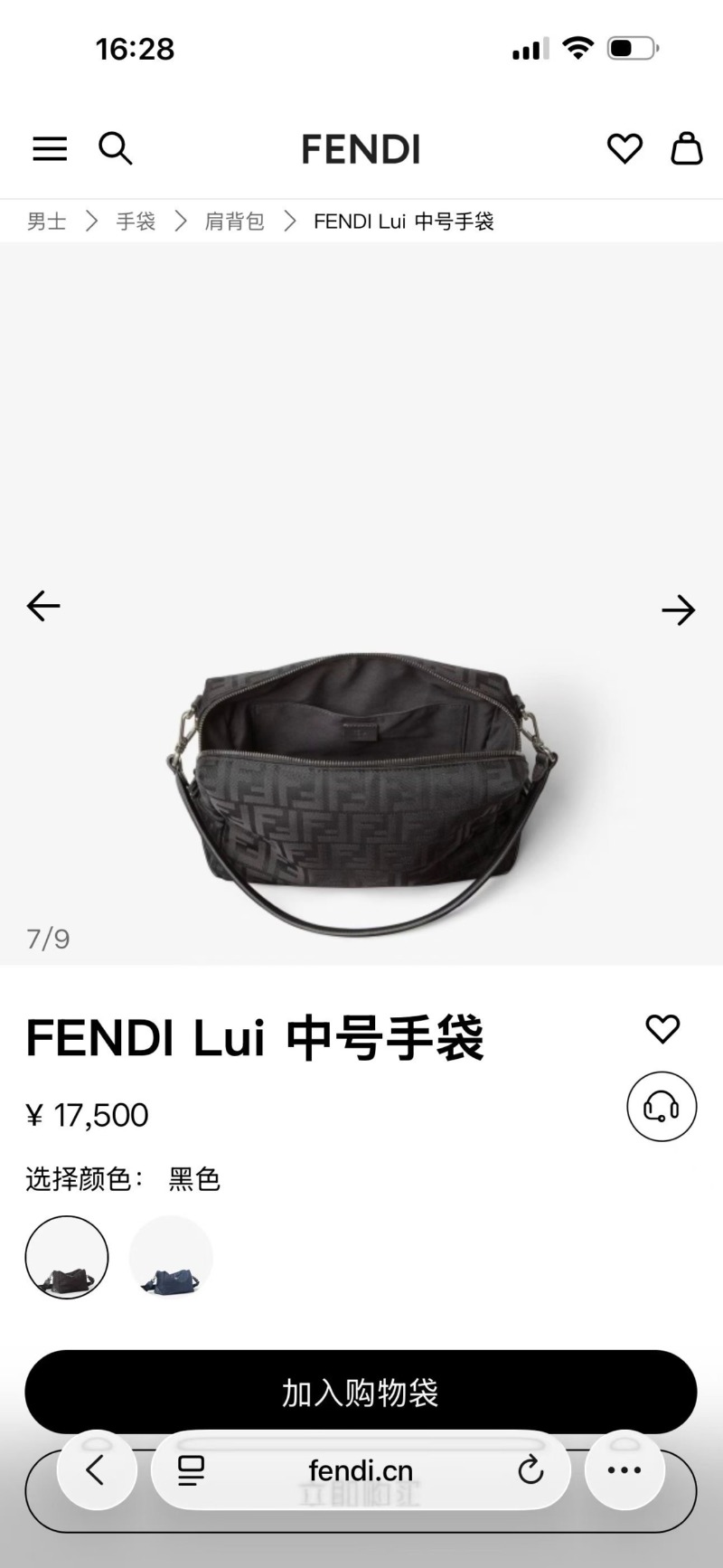Select the blue color swatch
The width and height of the screenshot is (723, 1568).
click(171, 1257)
